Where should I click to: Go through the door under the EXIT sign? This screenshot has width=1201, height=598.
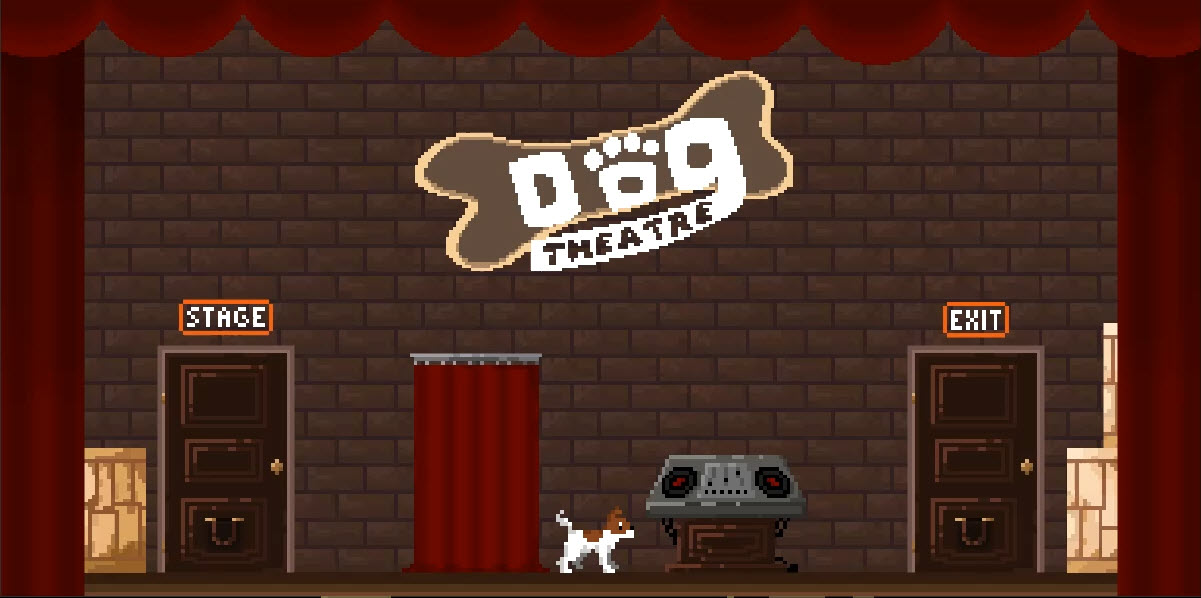(x=975, y=460)
